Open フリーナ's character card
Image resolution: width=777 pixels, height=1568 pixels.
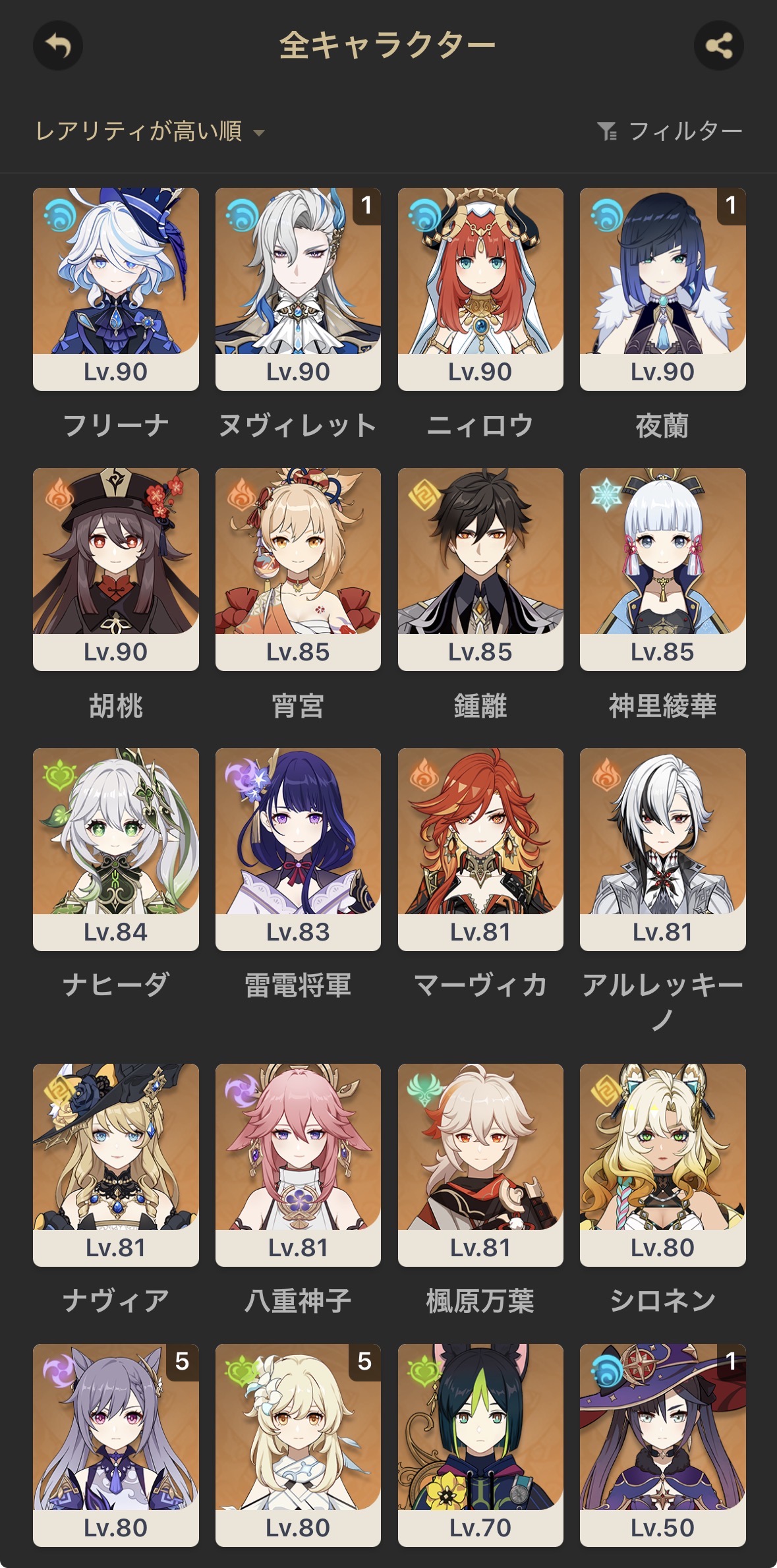pos(116,289)
